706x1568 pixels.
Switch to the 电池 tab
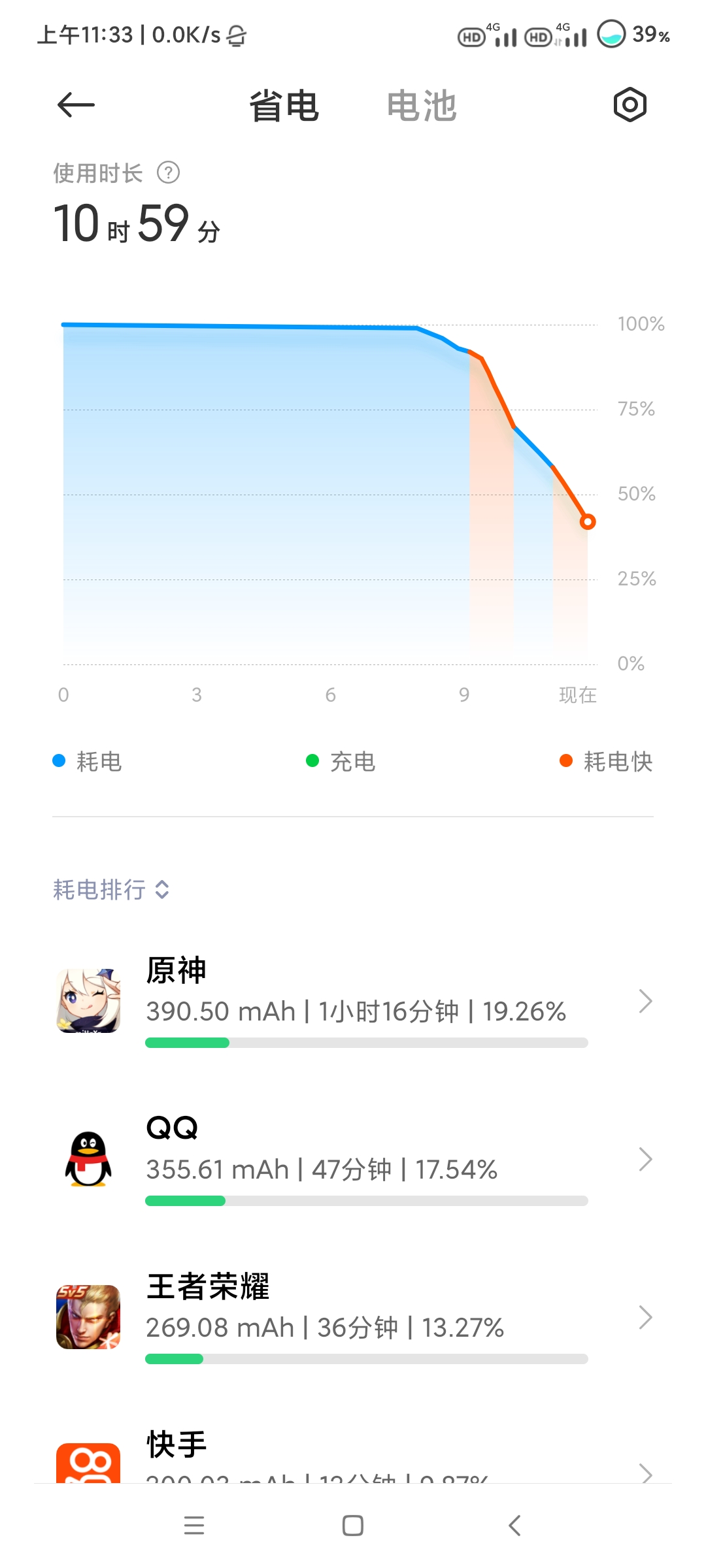[422, 105]
